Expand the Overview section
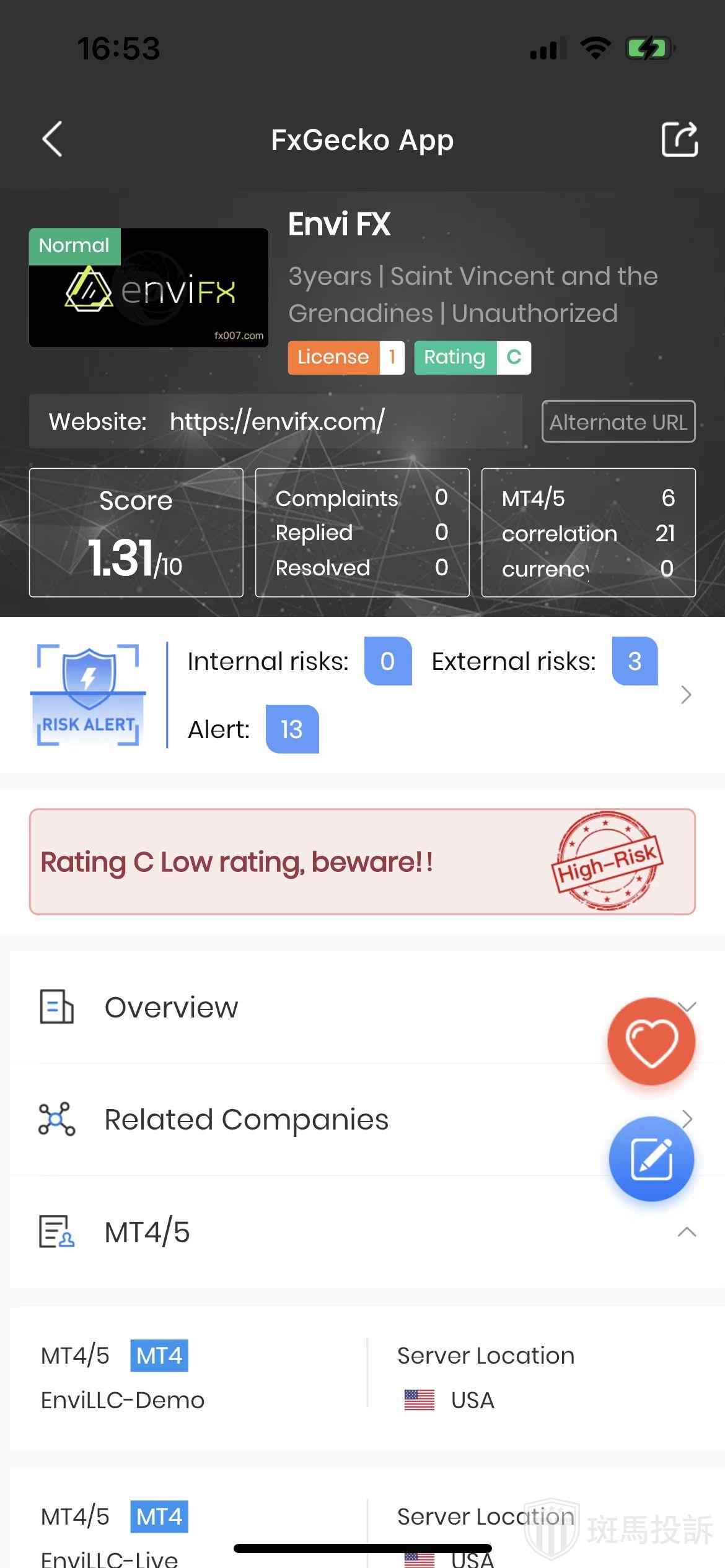Screen dimensions: 725x1568 click(170, 1008)
